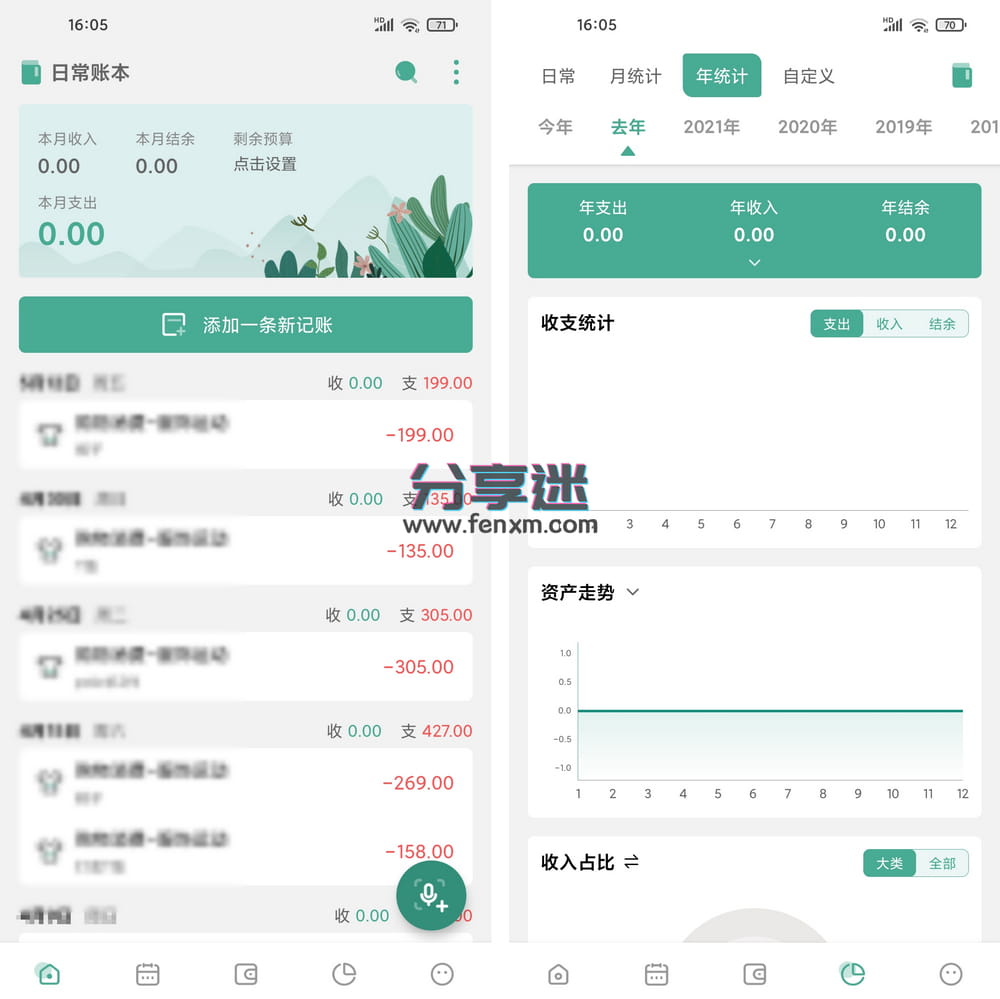Show 全部 in the 收入占比 section
This screenshot has height=999, width=1000.
tap(942, 863)
